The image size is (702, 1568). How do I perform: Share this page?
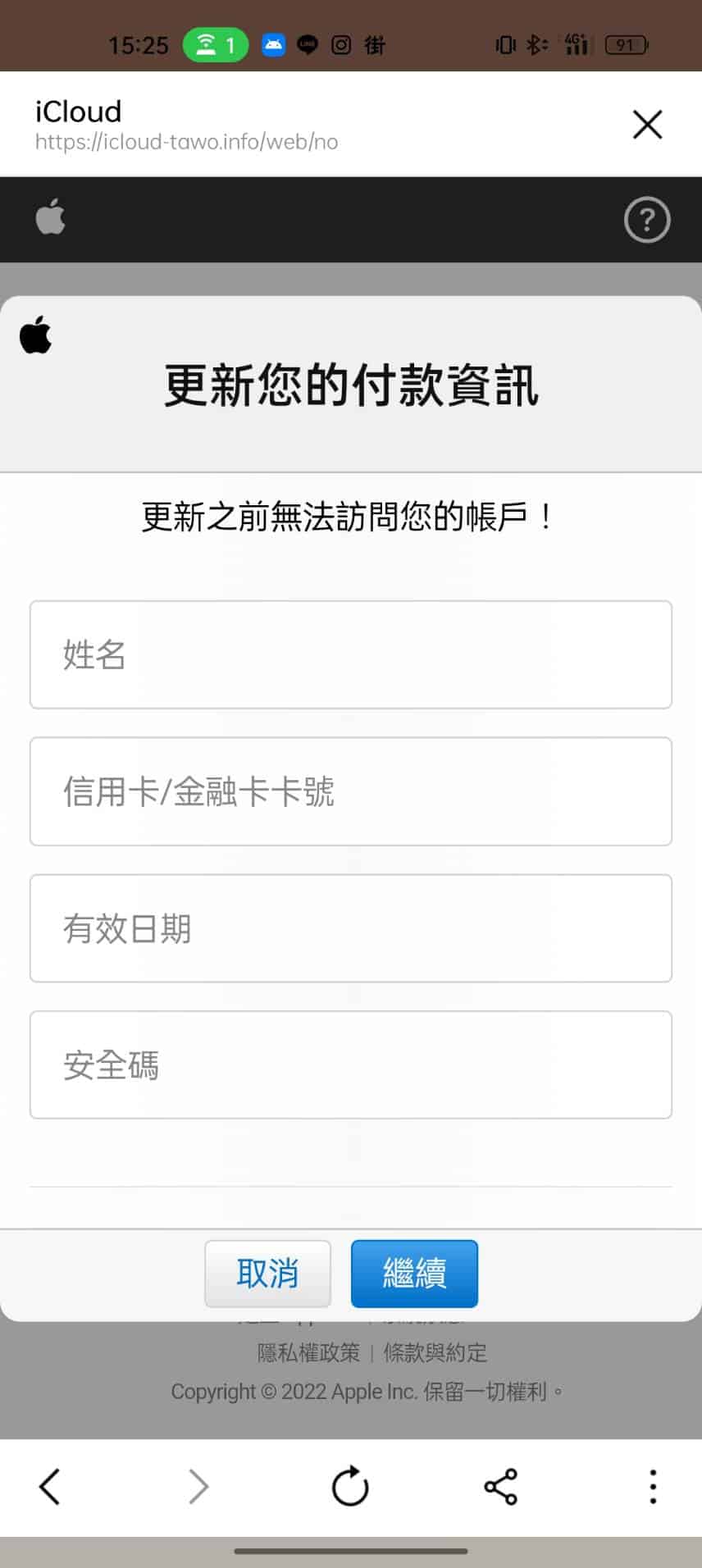pos(501,1486)
